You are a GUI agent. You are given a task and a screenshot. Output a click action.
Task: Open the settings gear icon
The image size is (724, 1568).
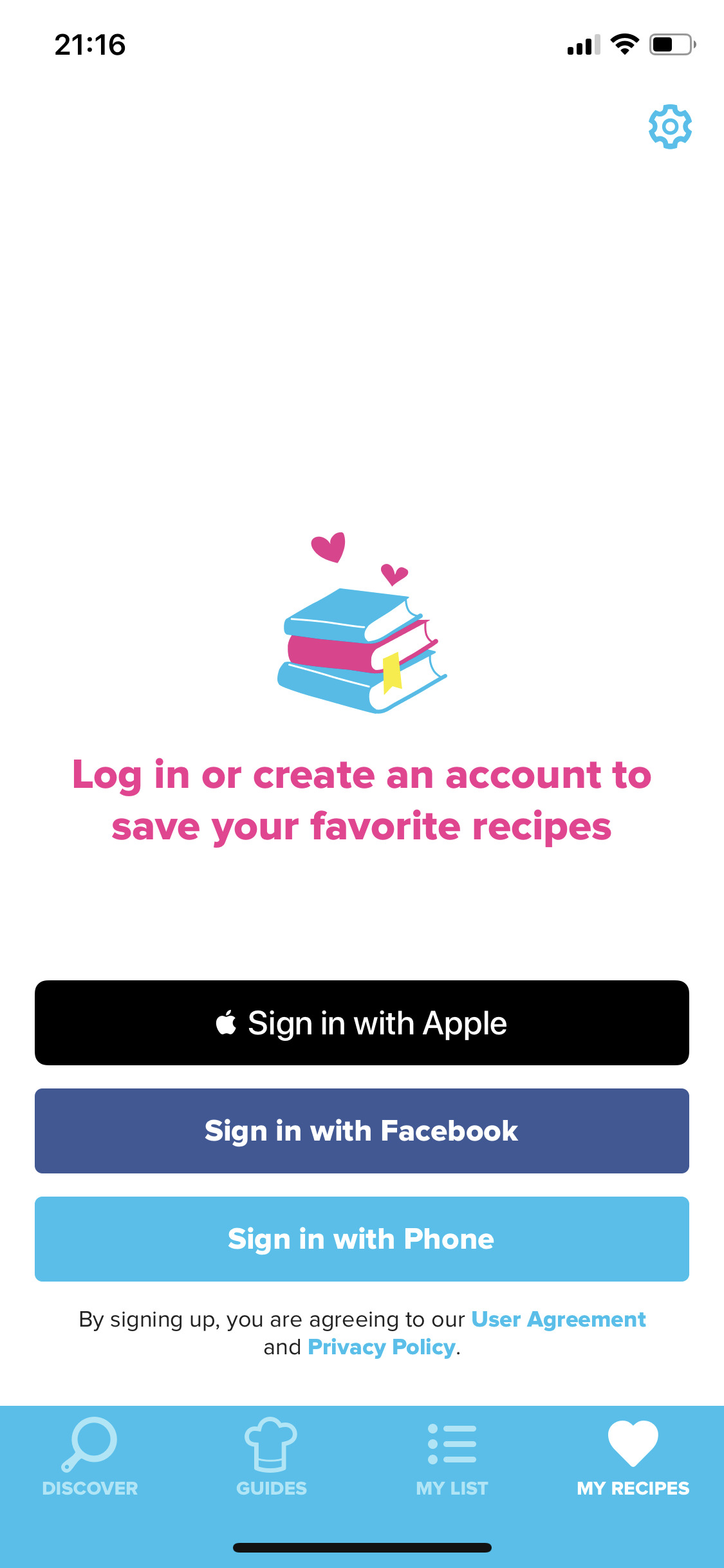(669, 126)
